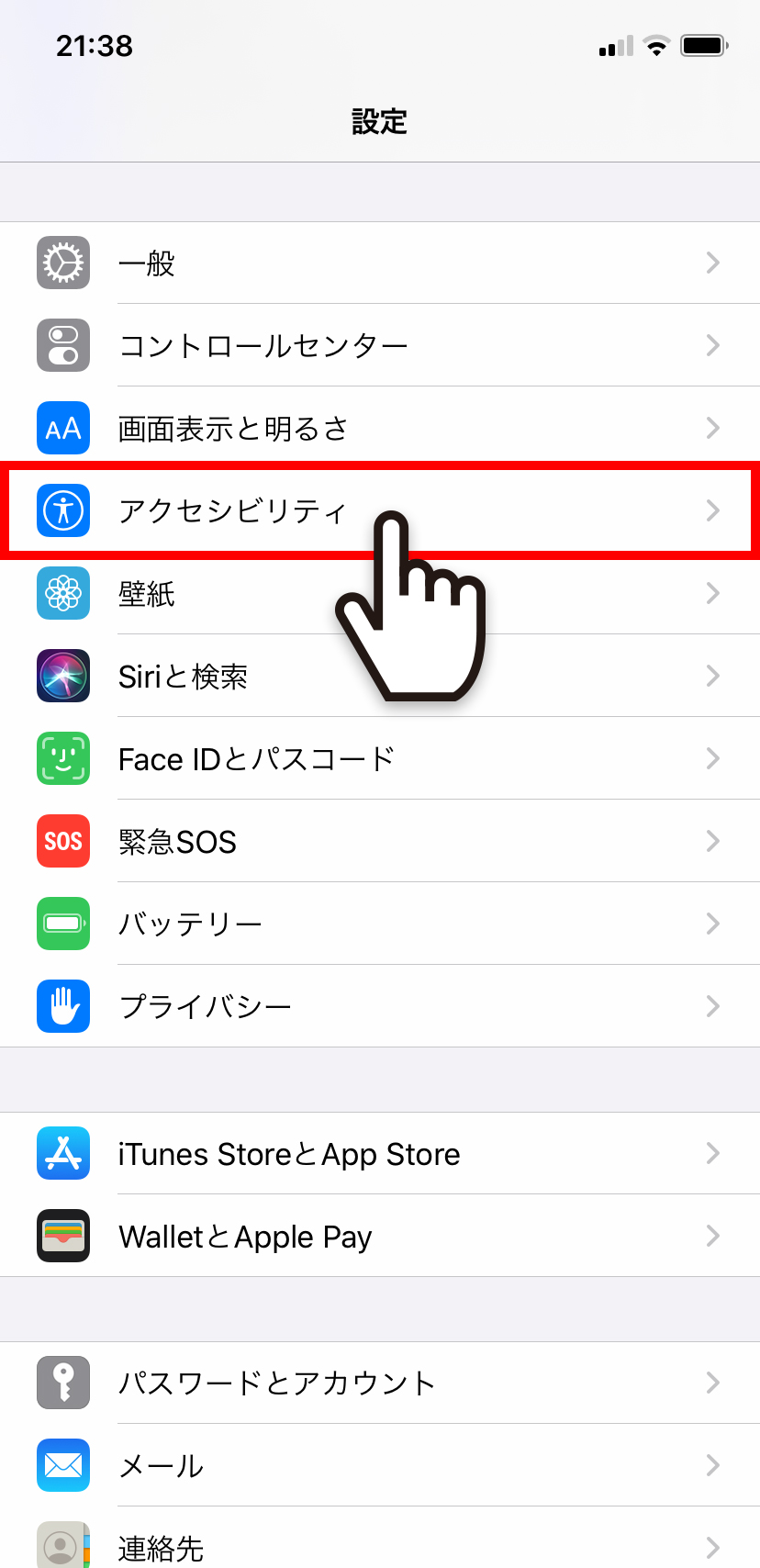View バッテリー battery settings
760x1568 pixels.
click(x=380, y=924)
